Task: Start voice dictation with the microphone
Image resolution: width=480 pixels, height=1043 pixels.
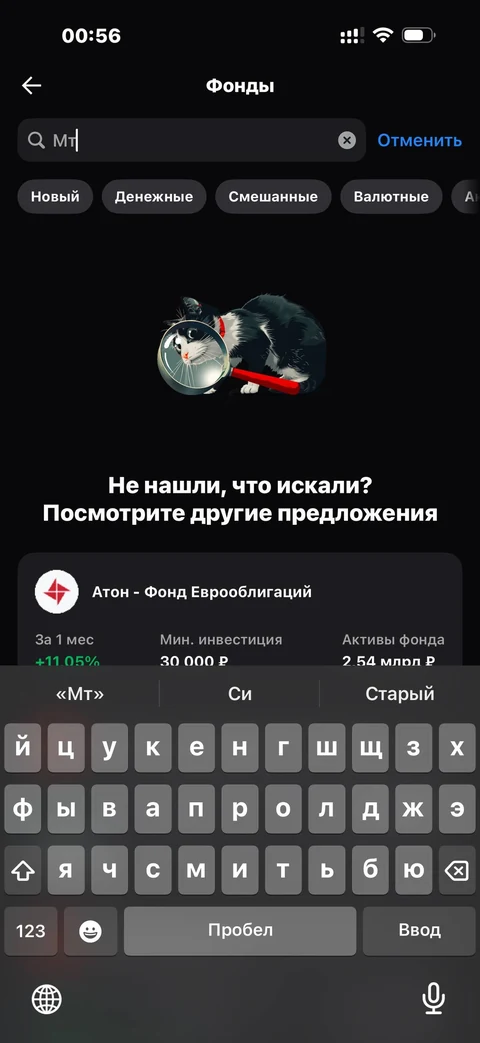Action: pyautogui.click(x=433, y=998)
